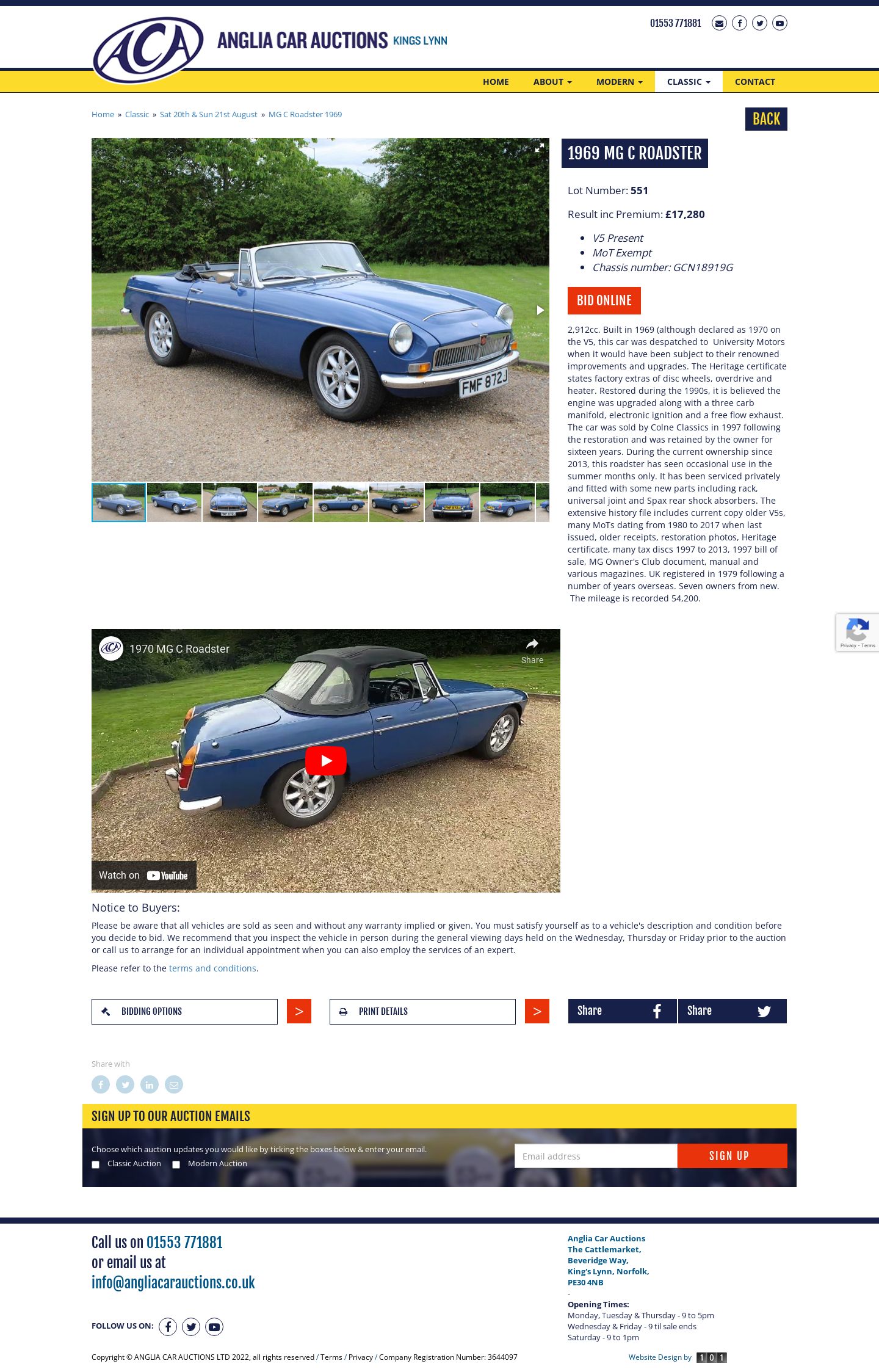Tick the Classic Auction checkbox
879x1372 pixels.
(x=96, y=1164)
